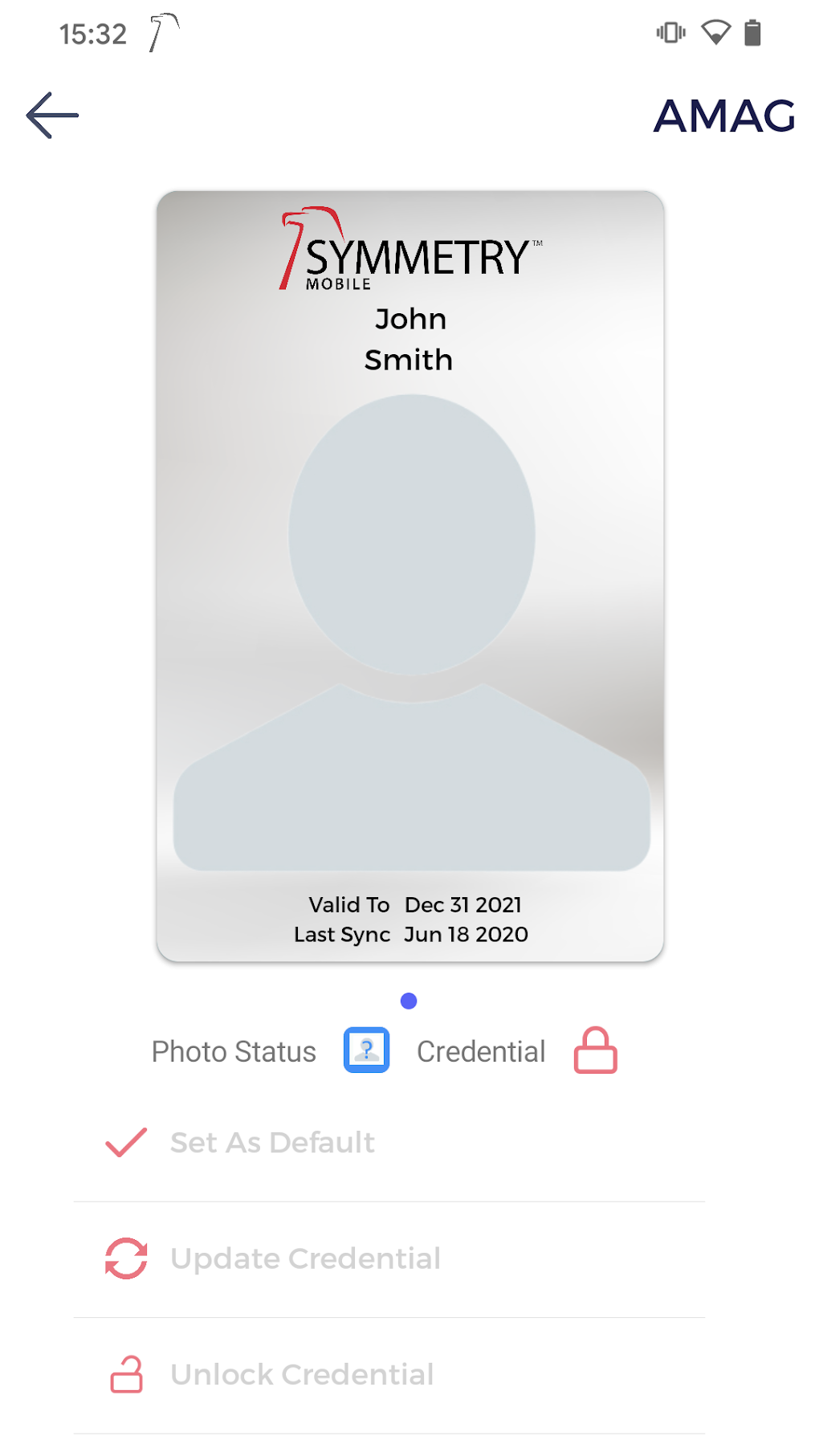This screenshot has width=819, height=1456.
Task: Open John Smith's credential card
Action: click(409, 576)
